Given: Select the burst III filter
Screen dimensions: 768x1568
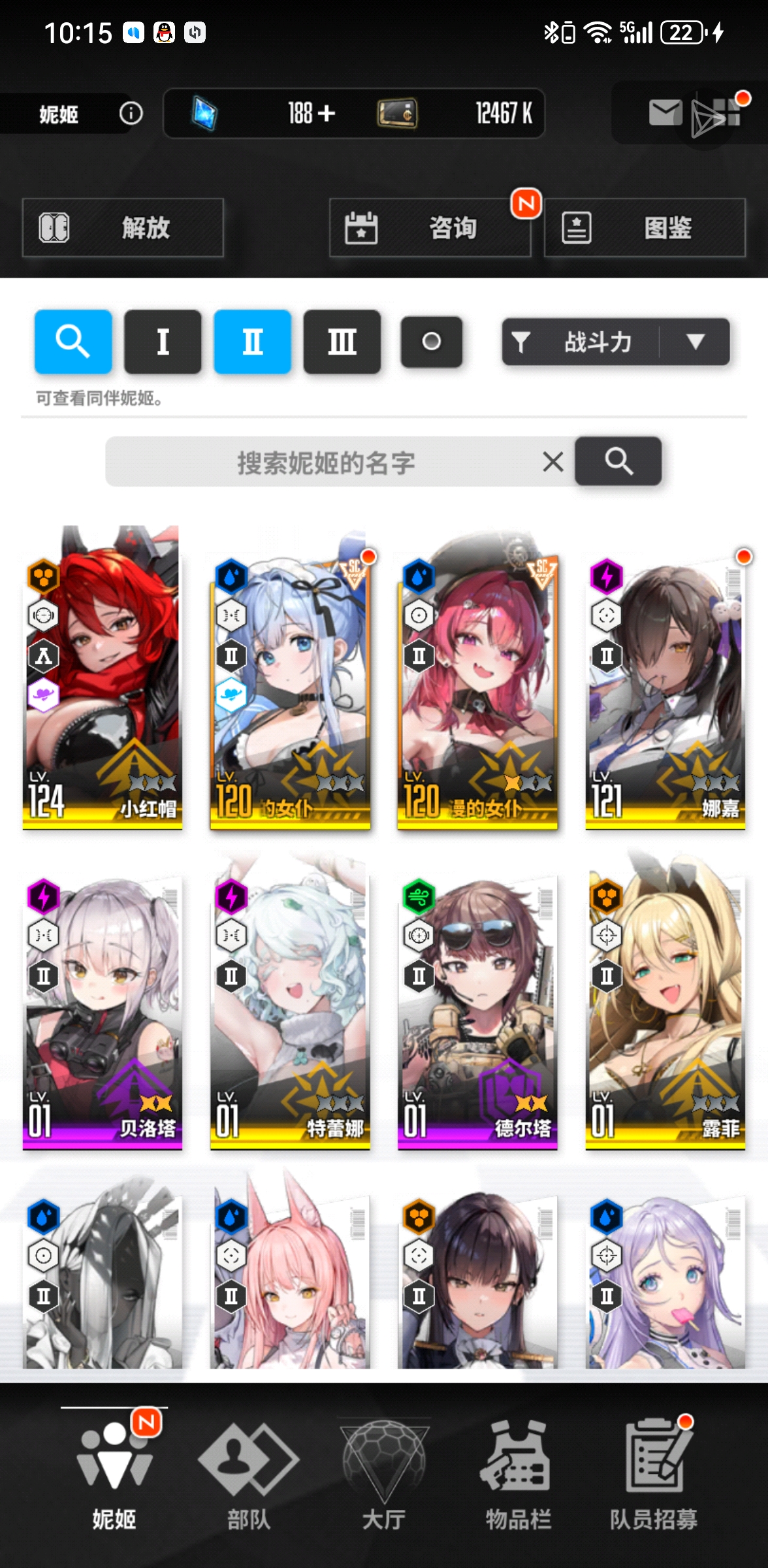Looking at the screenshot, I should (342, 342).
